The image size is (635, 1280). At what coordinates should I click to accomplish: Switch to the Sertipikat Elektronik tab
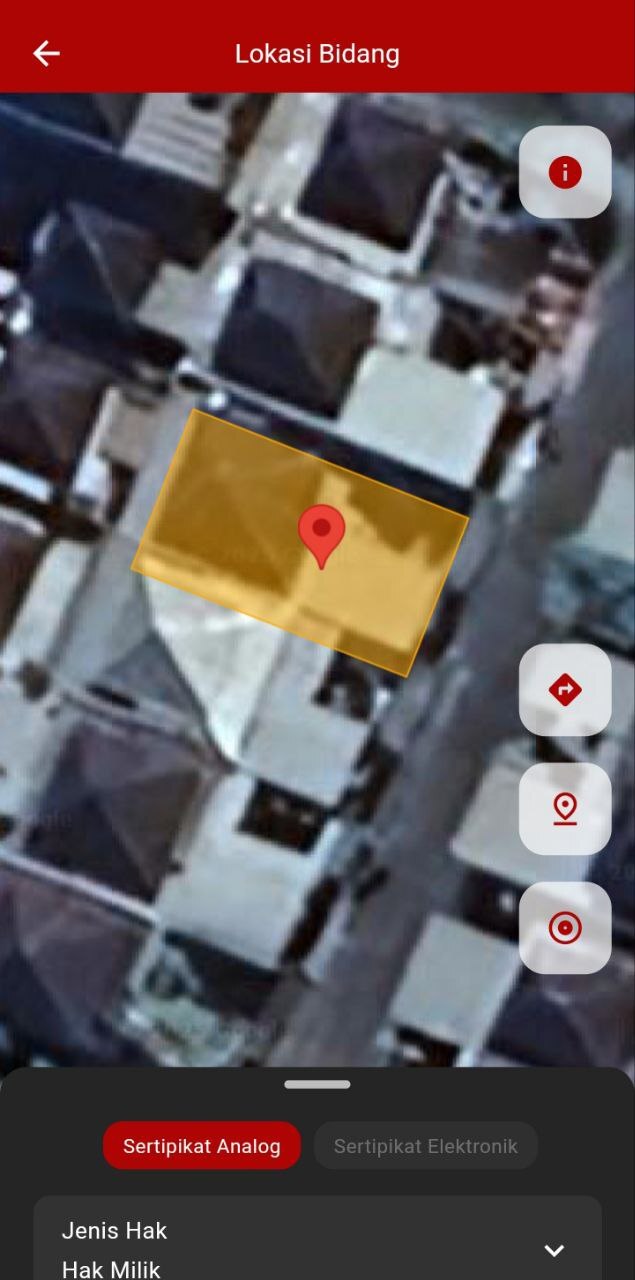tap(425, 1146)
